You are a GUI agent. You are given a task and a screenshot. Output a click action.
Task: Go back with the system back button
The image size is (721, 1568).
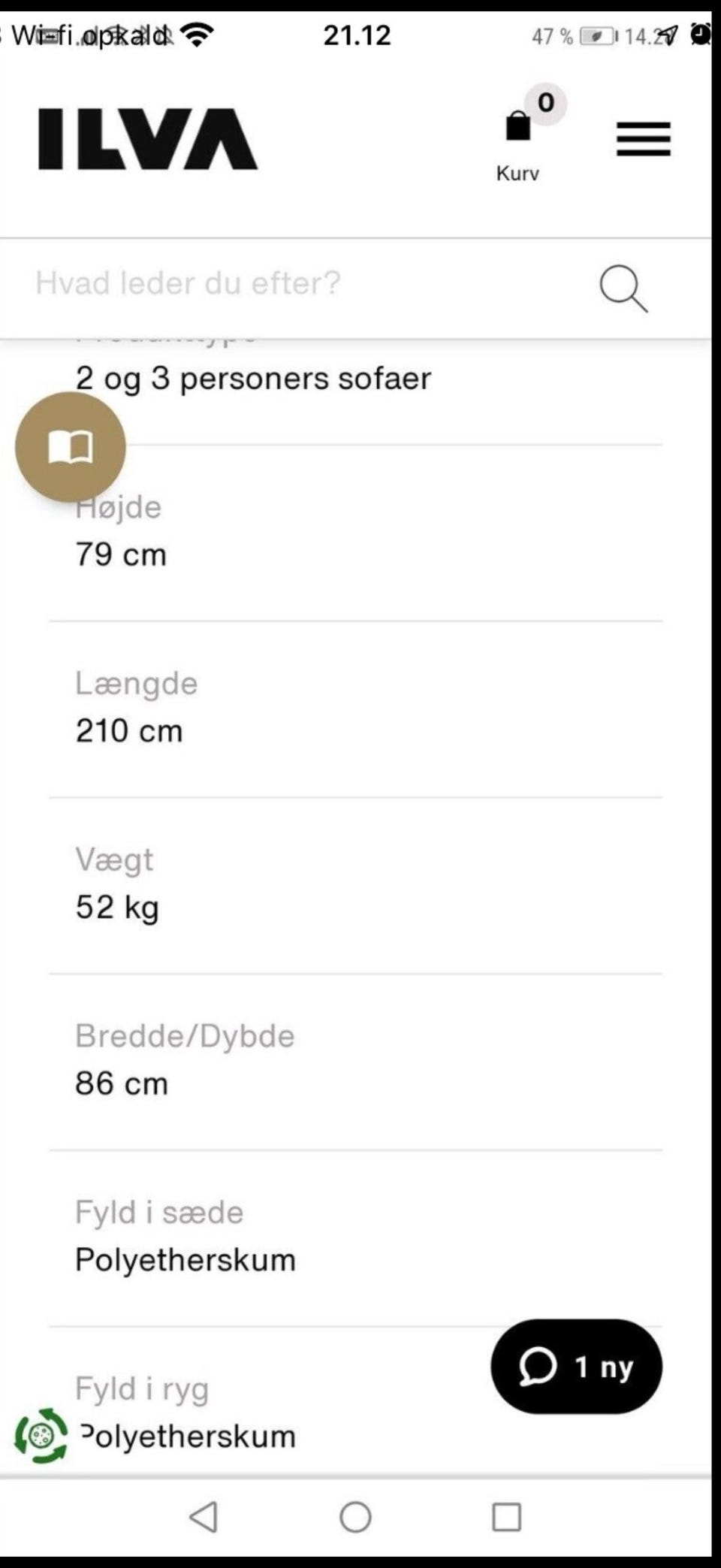(204, 1516)
